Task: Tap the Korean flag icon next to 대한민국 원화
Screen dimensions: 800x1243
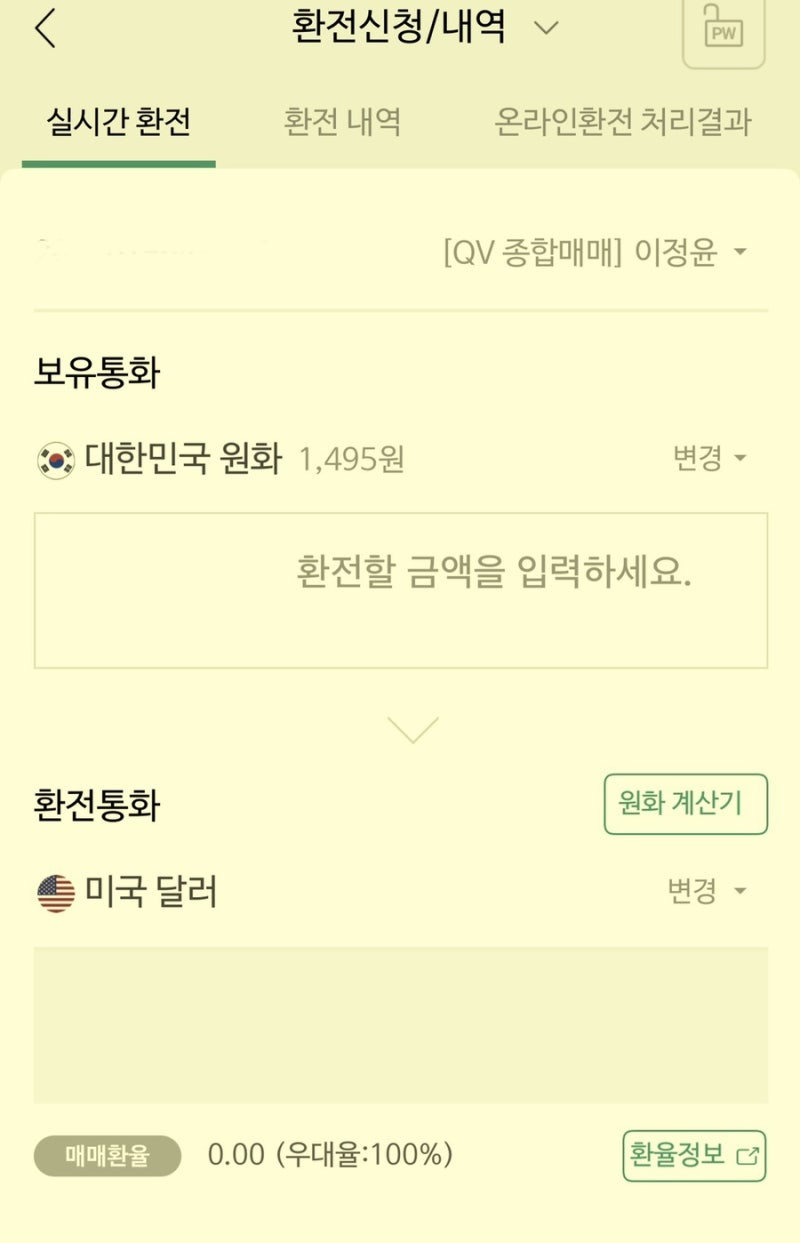Action: point(57,459)
